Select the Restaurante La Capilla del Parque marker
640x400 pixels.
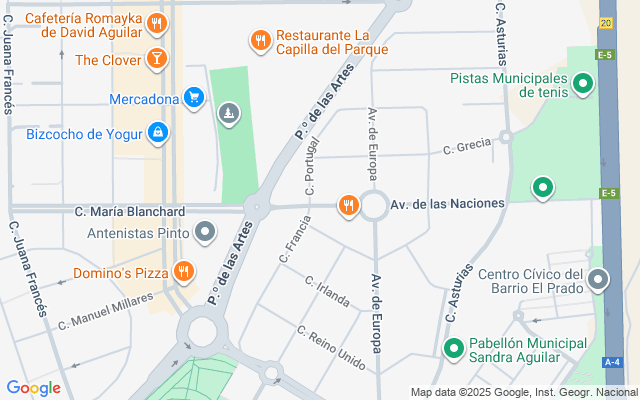(x=260, y=40)
